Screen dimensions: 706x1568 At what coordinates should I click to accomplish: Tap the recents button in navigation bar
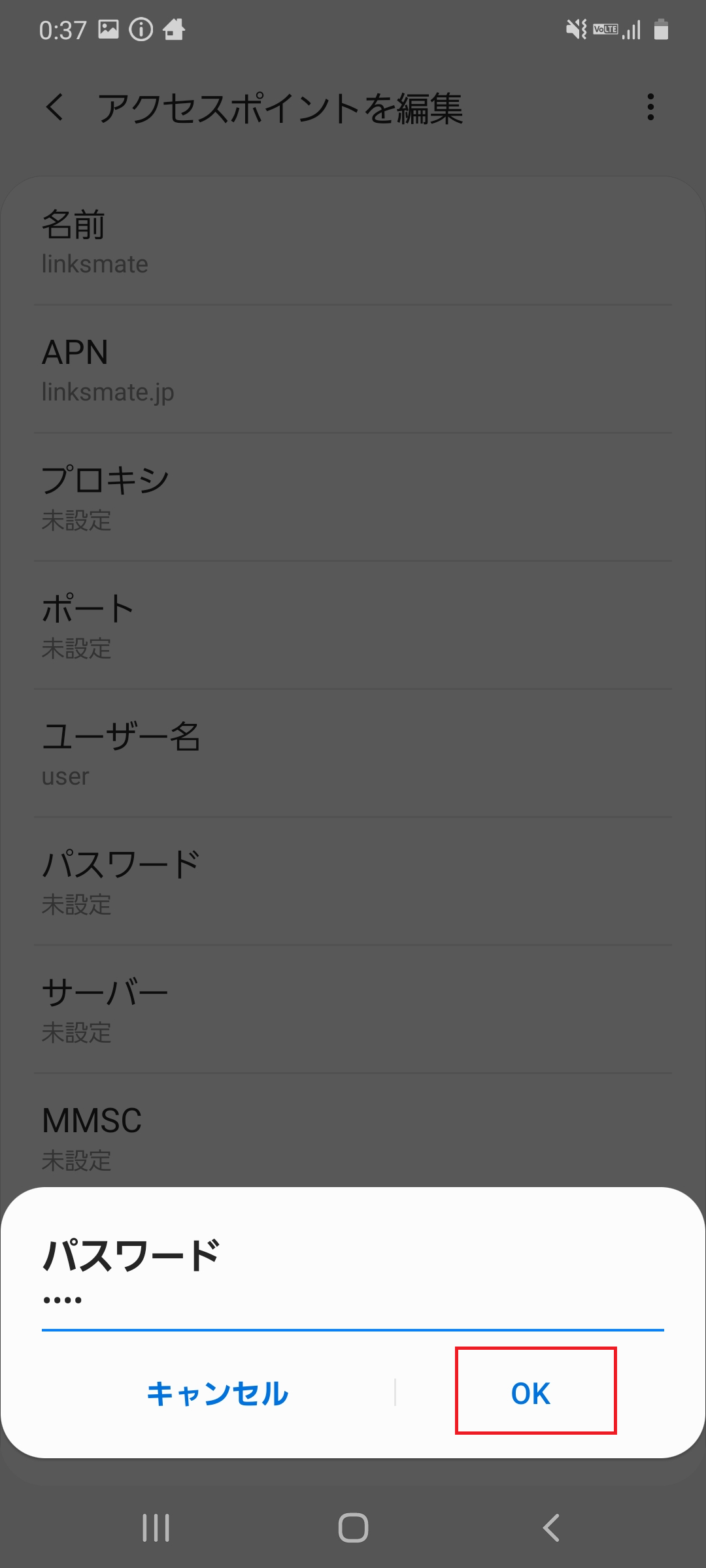155,1527
